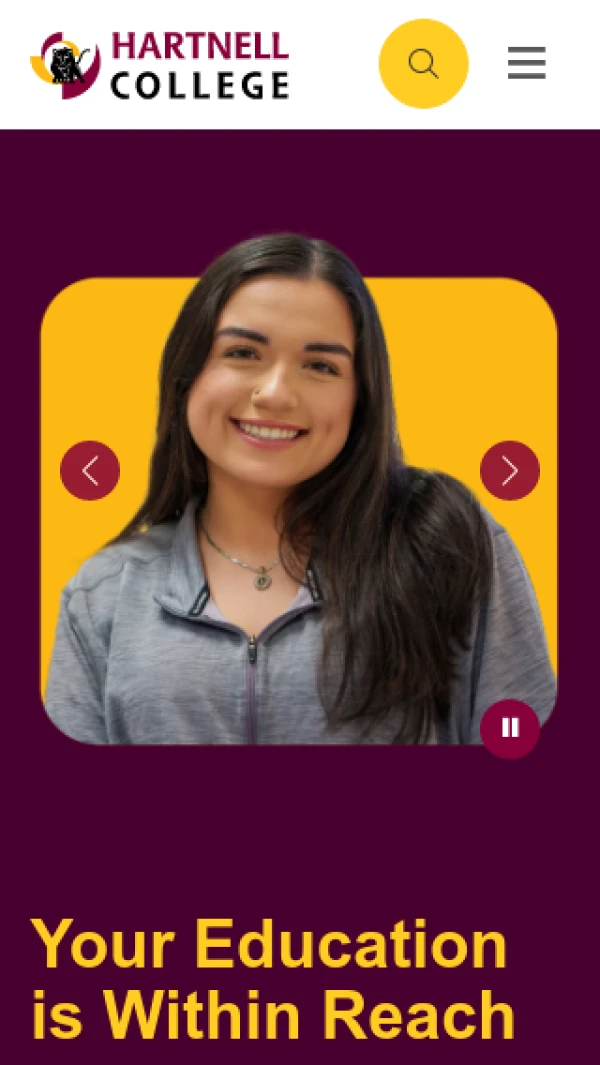
Task: Advance to the next carousel slide
Action: tap(510, 470)
